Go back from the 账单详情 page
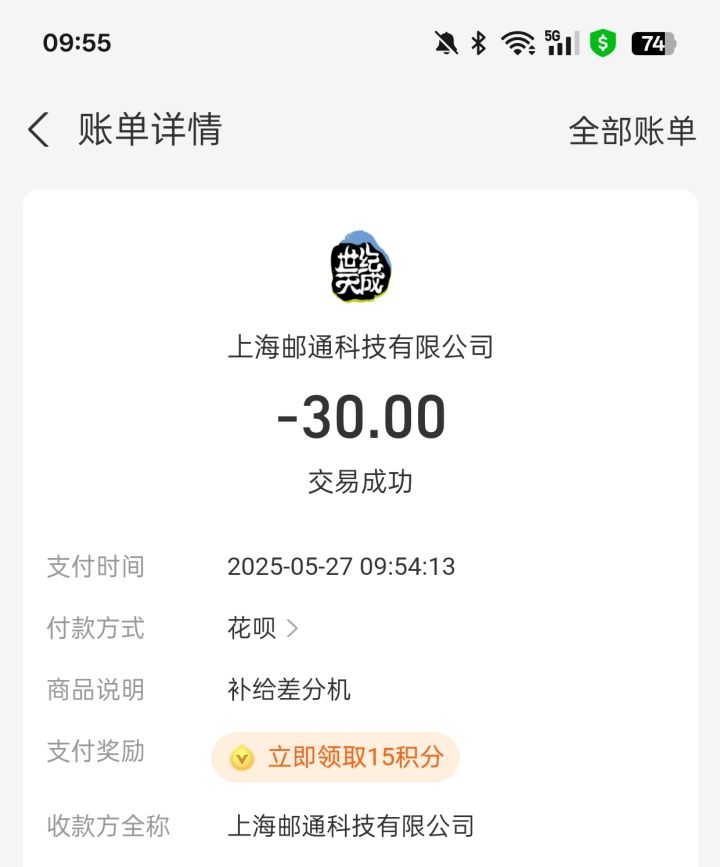Image resolution: width=720 pixels, height=867 pixels. pyautogui.click(x=38, y=130)
